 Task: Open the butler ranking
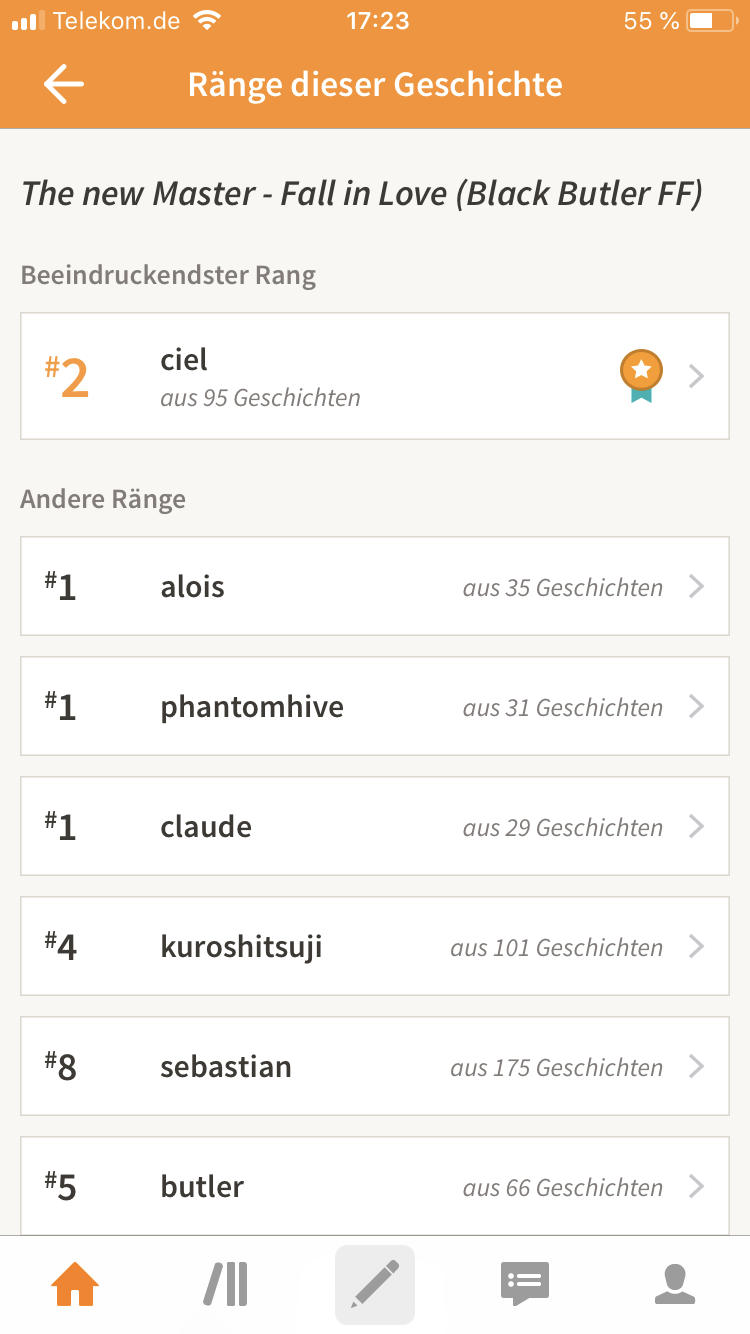(x=375, y=1186)
